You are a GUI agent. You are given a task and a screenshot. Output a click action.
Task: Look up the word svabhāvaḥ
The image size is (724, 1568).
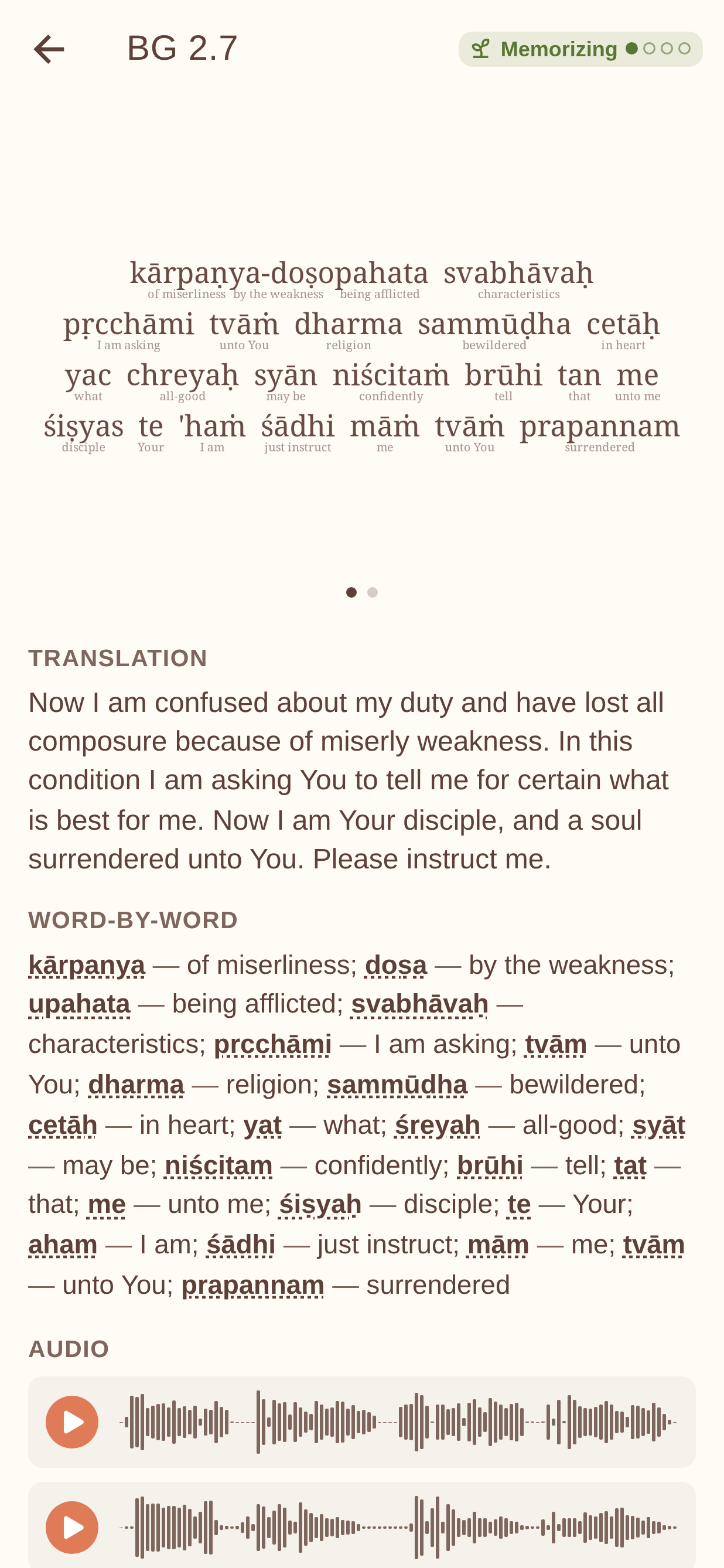420,1004
